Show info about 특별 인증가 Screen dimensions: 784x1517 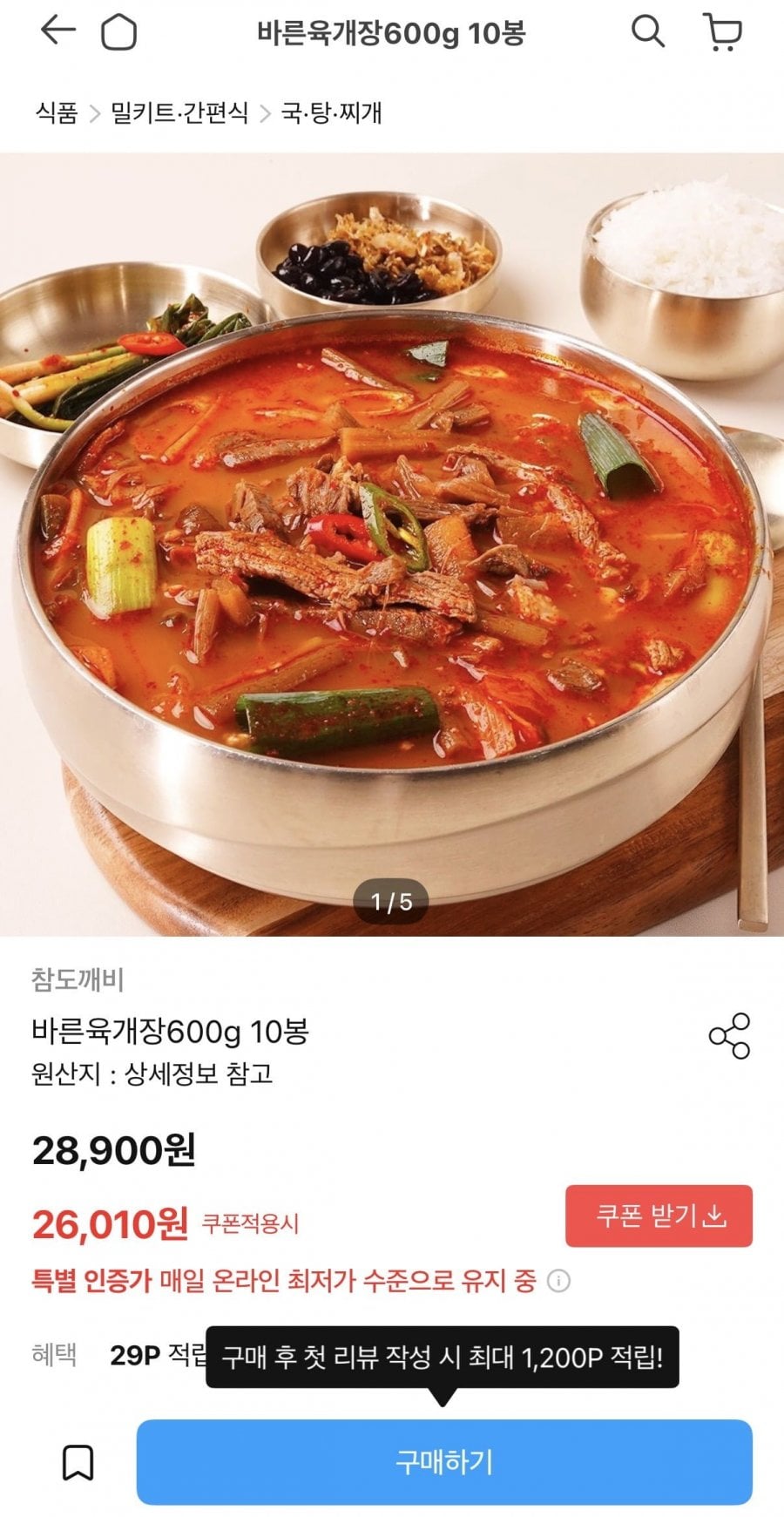(x=559, y=1281)
